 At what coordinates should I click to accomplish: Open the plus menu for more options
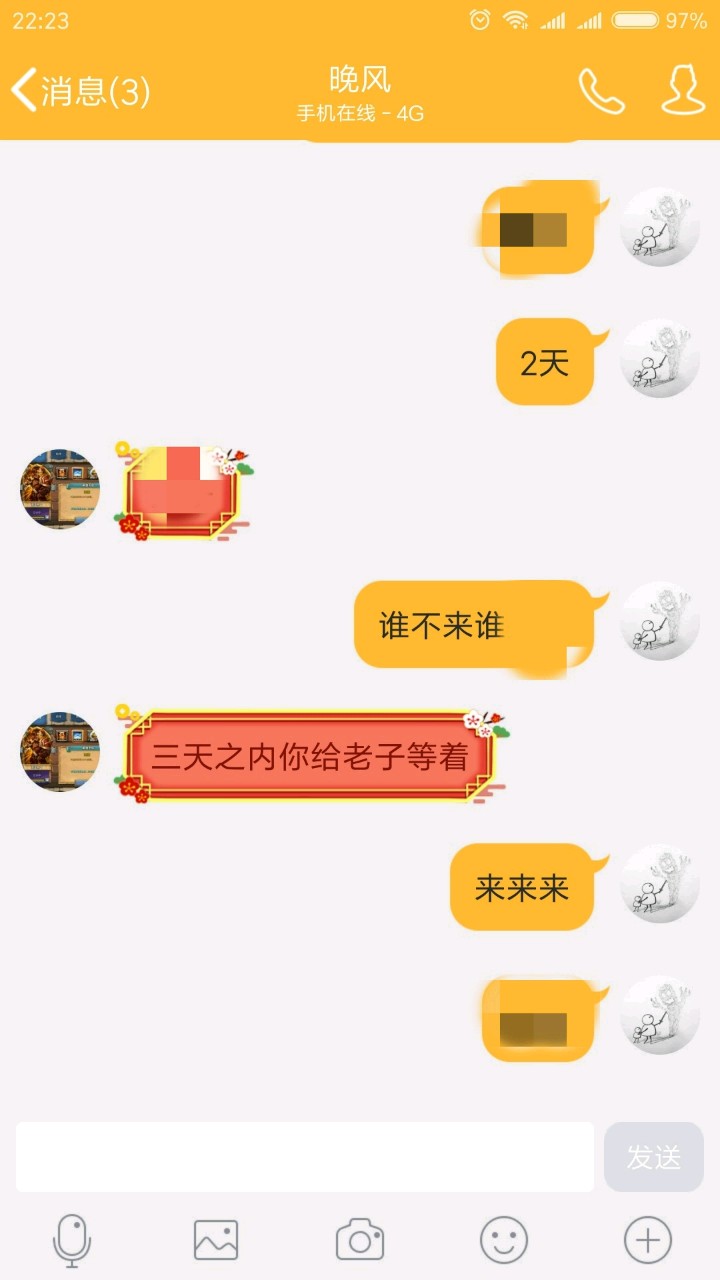point(648,1240)
